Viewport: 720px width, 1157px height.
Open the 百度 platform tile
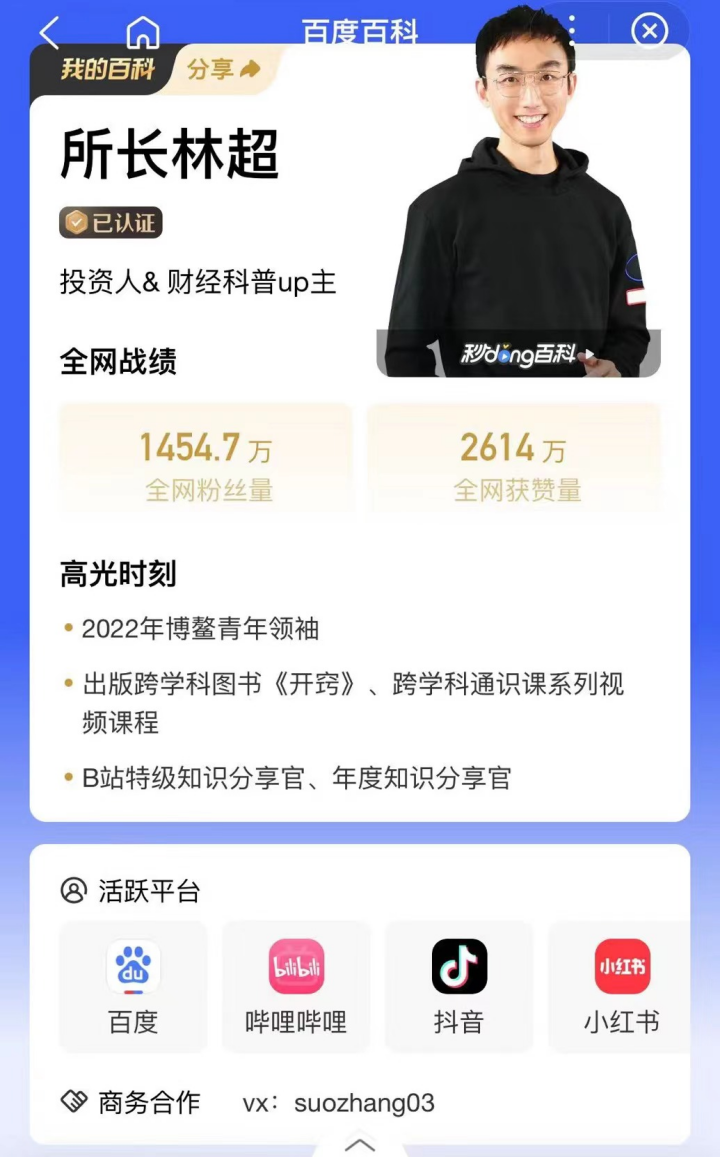click(133, 985)
